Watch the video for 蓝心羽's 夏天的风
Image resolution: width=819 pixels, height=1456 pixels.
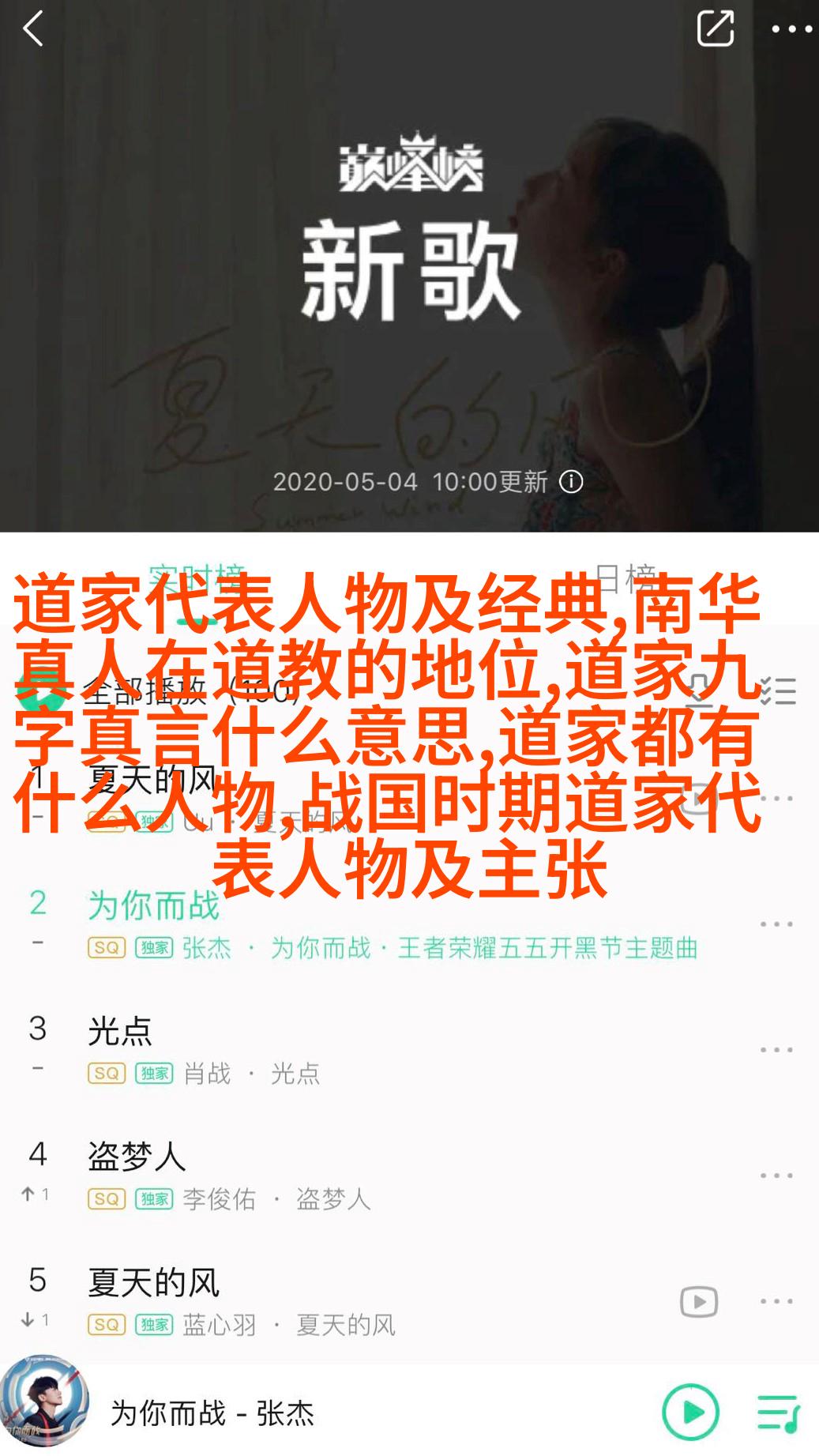tap(699, 1301)
